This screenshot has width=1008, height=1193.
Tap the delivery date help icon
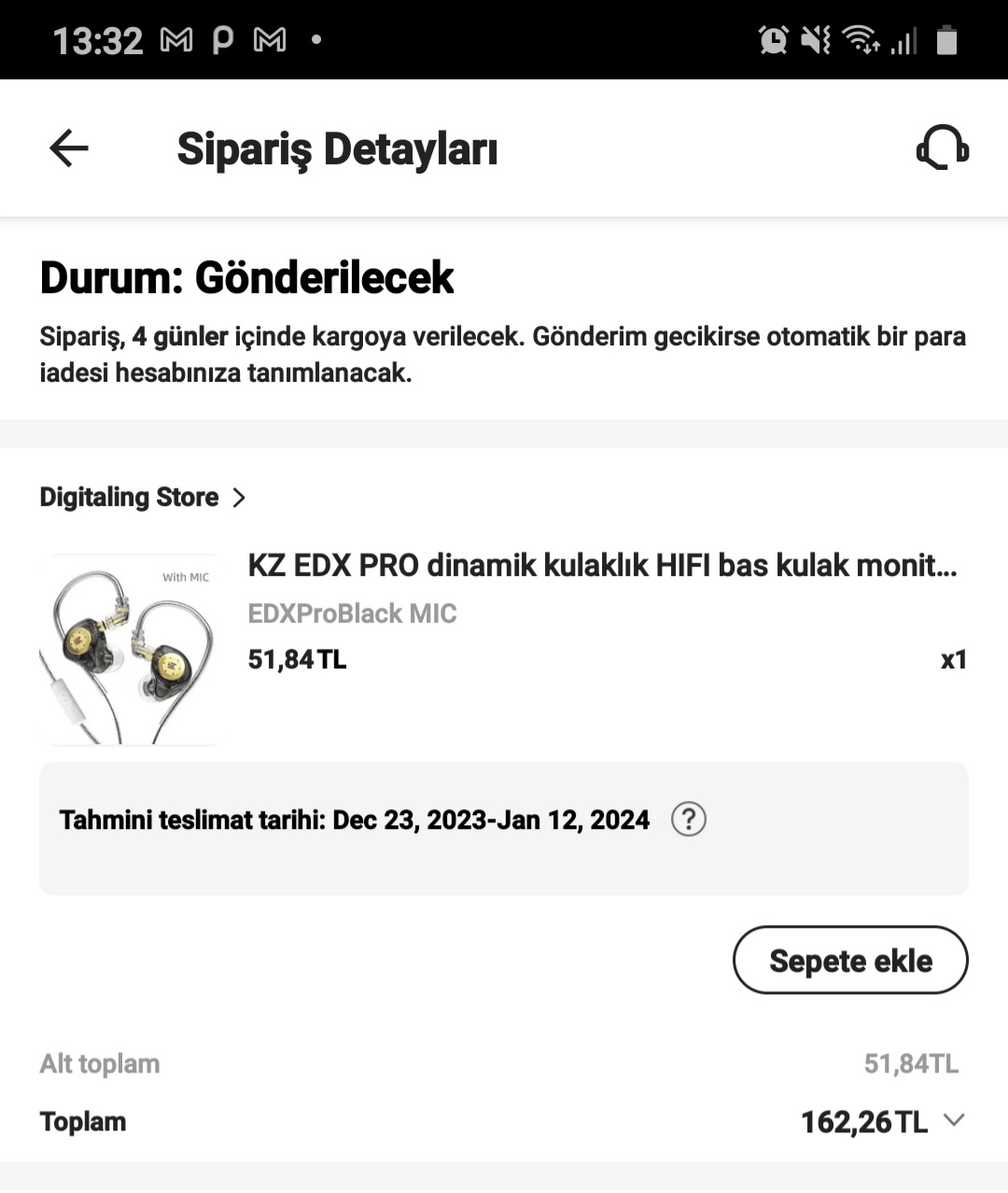pyautogui.click(x=689, y=820)
